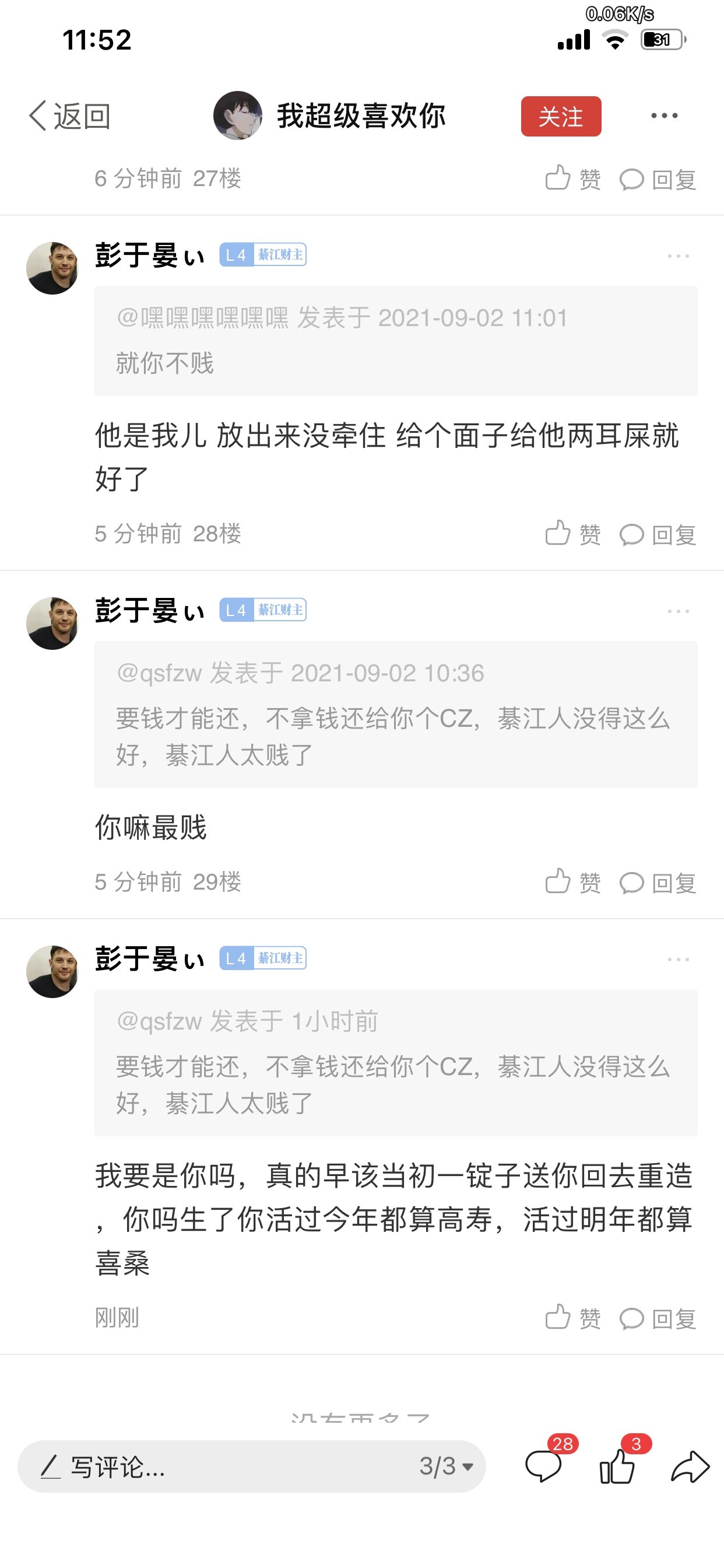Open more options on the 29楼 comment

(x=678, y=611)
